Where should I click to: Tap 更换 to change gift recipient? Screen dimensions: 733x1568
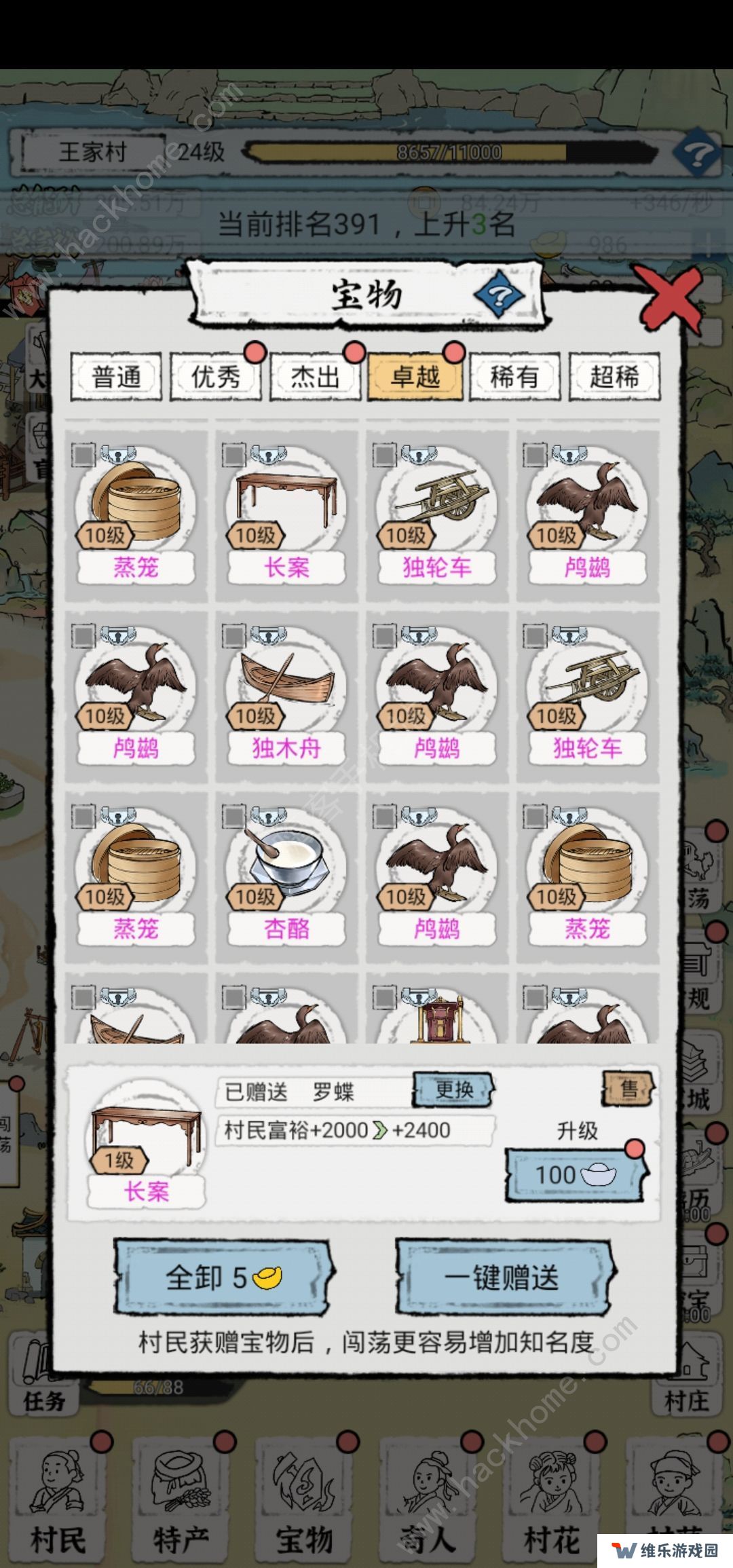tap(453, 1090)
